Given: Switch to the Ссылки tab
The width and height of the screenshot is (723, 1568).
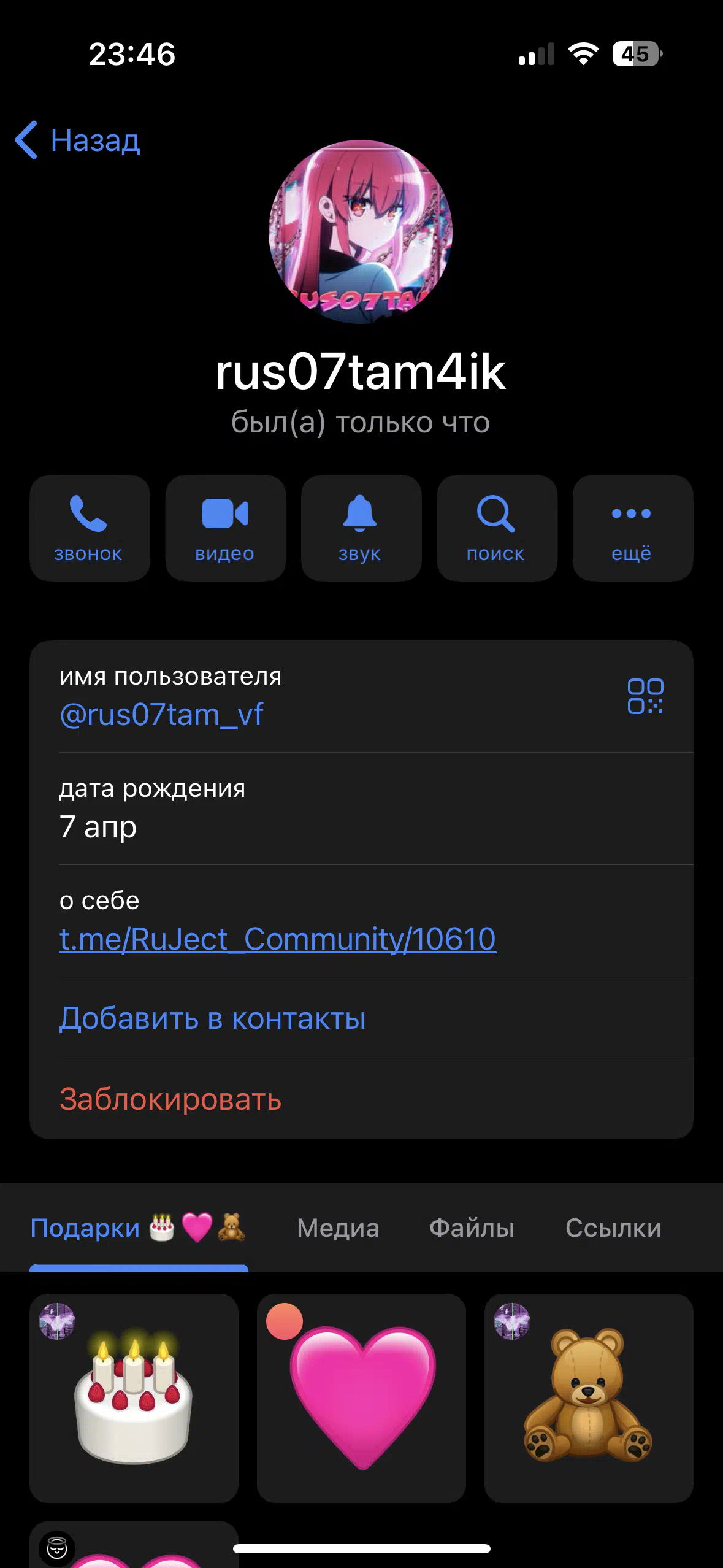Looking at the screenshot, I should [x=613, y=1228].
